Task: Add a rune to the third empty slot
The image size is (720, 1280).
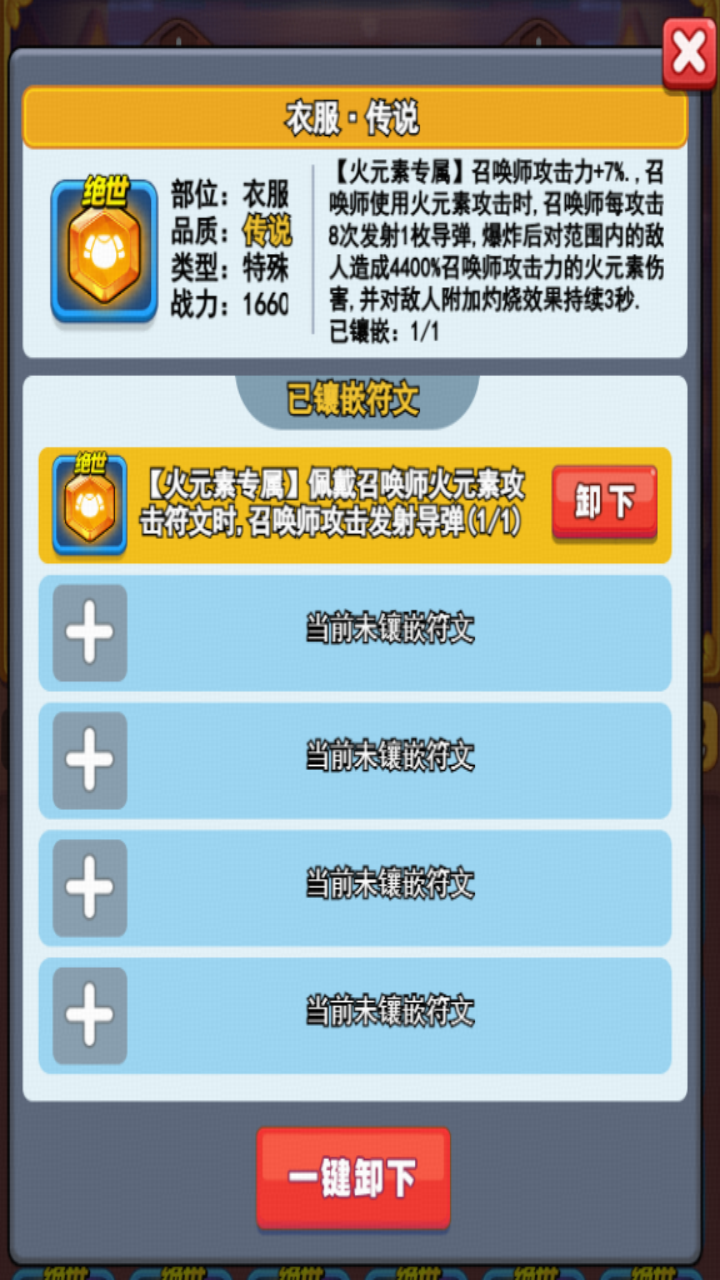Action: pyautogui.click(x=90, y=888)
